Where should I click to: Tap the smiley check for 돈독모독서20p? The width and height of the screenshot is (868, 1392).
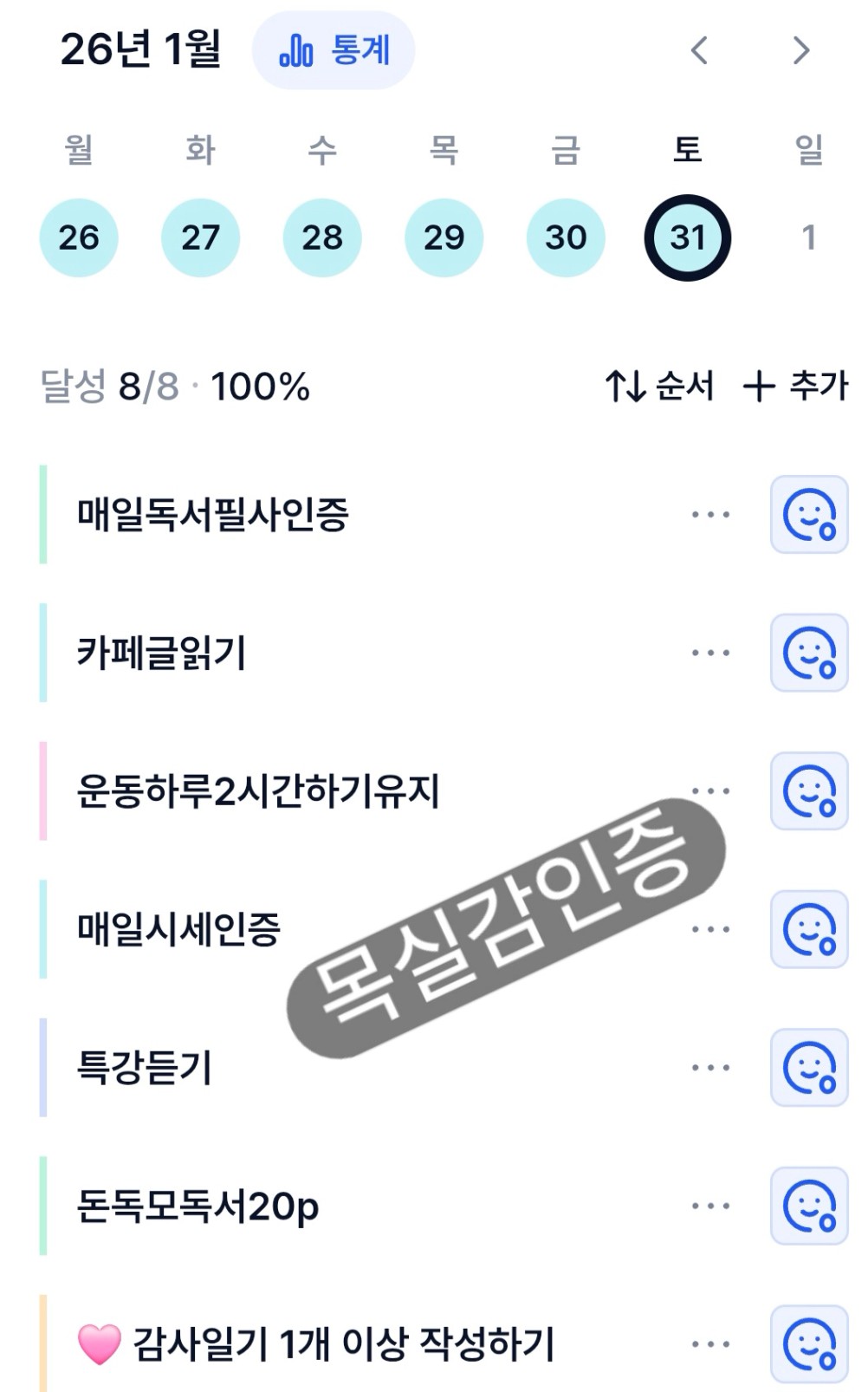809,1206
